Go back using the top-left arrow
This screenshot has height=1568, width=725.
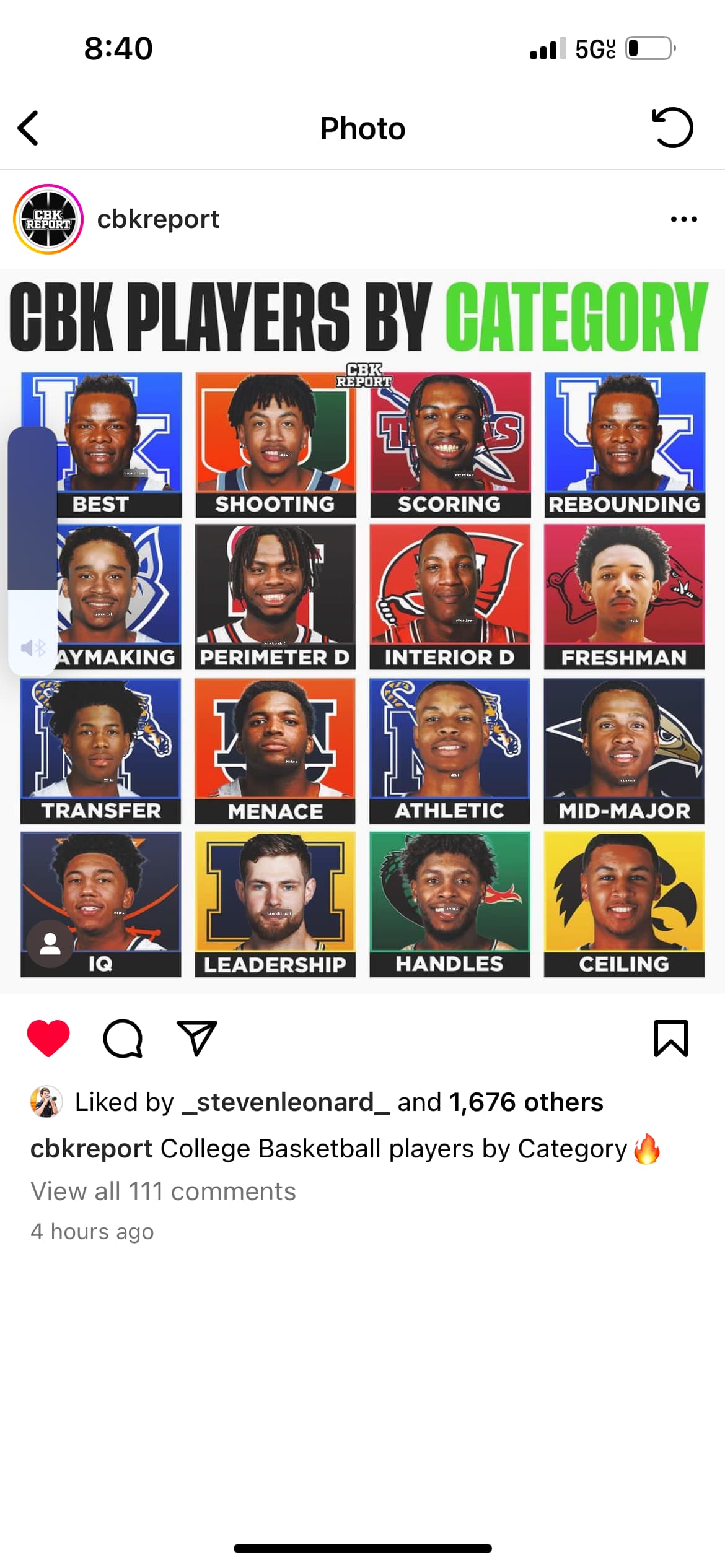click(28, 128)
